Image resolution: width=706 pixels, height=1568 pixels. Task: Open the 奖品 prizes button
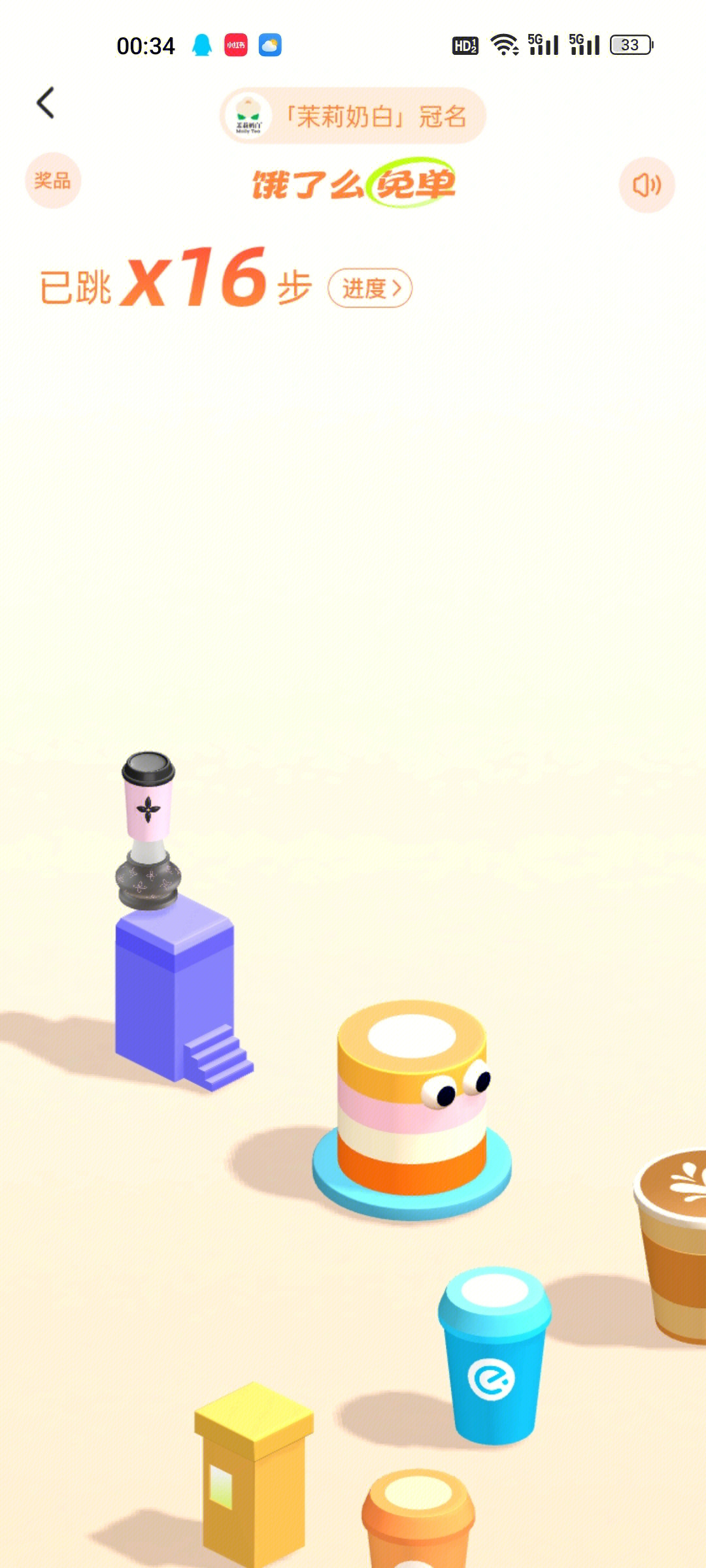(x=53, y=181)
